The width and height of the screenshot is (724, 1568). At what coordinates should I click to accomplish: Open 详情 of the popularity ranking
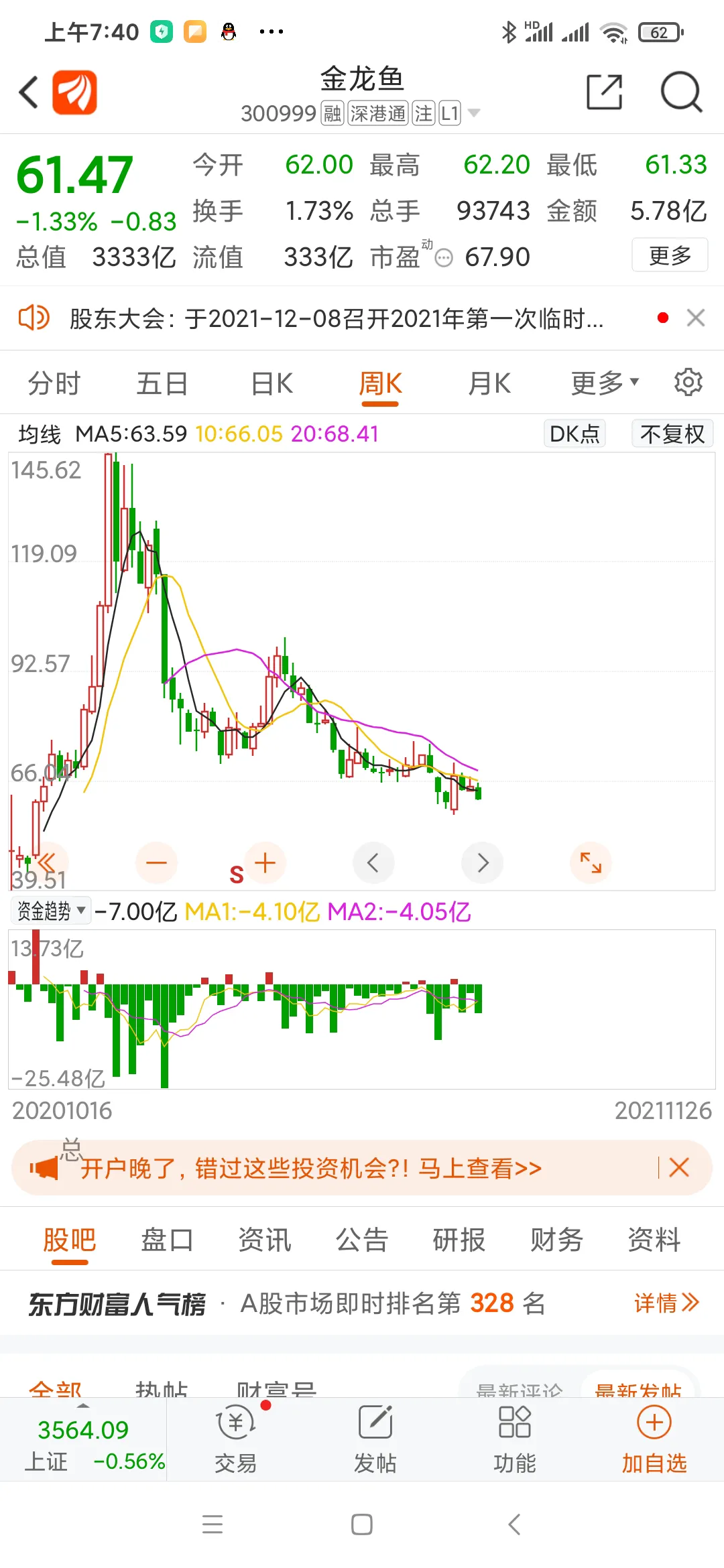[666, 1303]
